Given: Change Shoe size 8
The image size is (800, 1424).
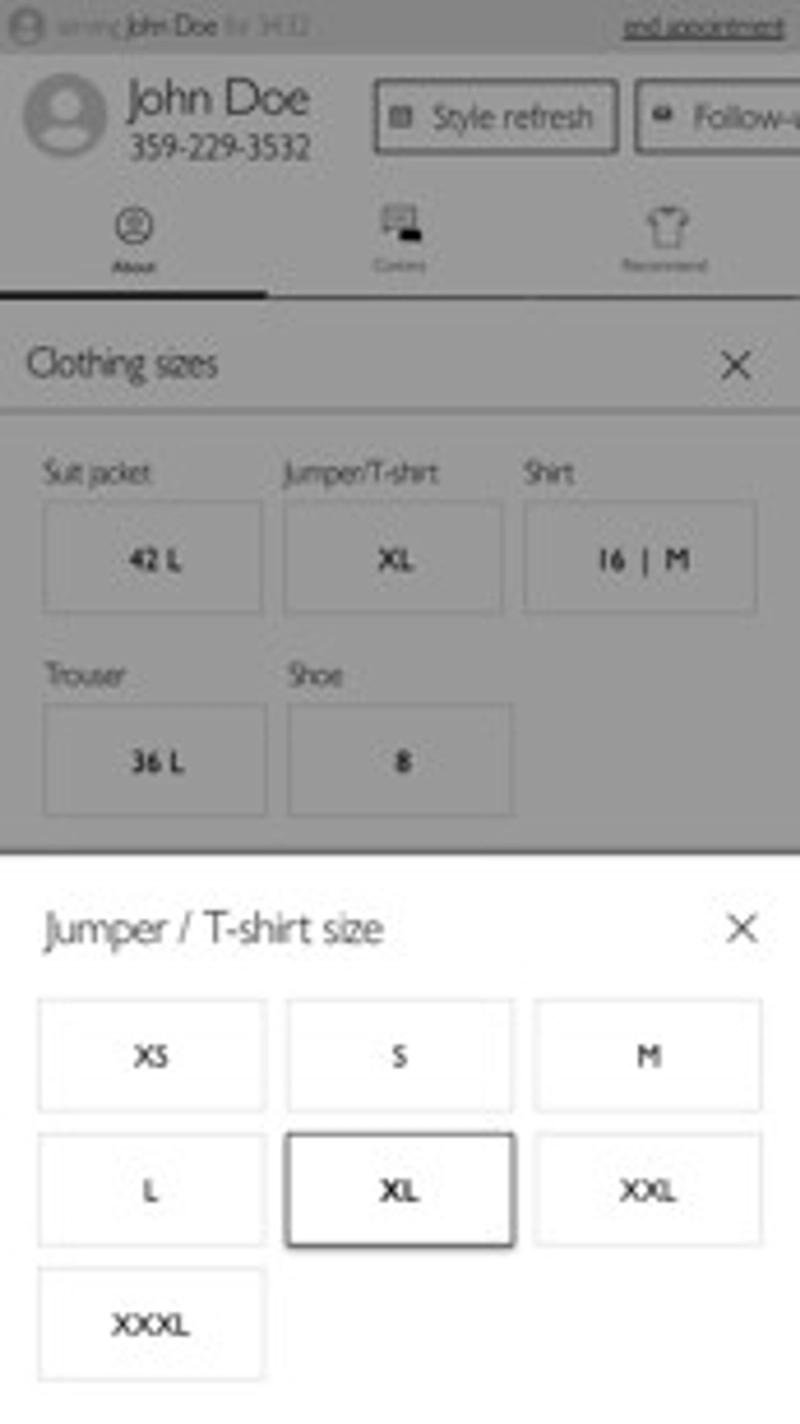Looking at the screenshot, I should pos(400,761).
